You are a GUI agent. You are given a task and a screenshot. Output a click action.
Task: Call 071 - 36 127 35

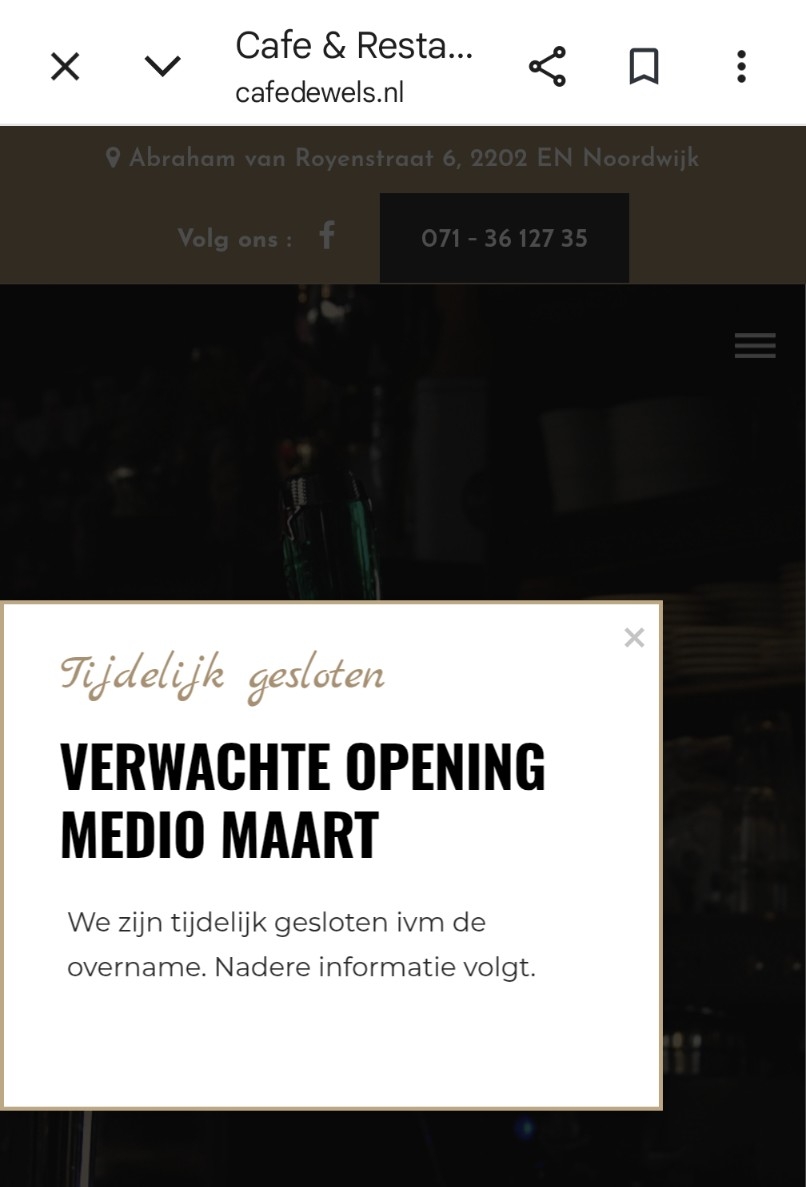(504, 238)
